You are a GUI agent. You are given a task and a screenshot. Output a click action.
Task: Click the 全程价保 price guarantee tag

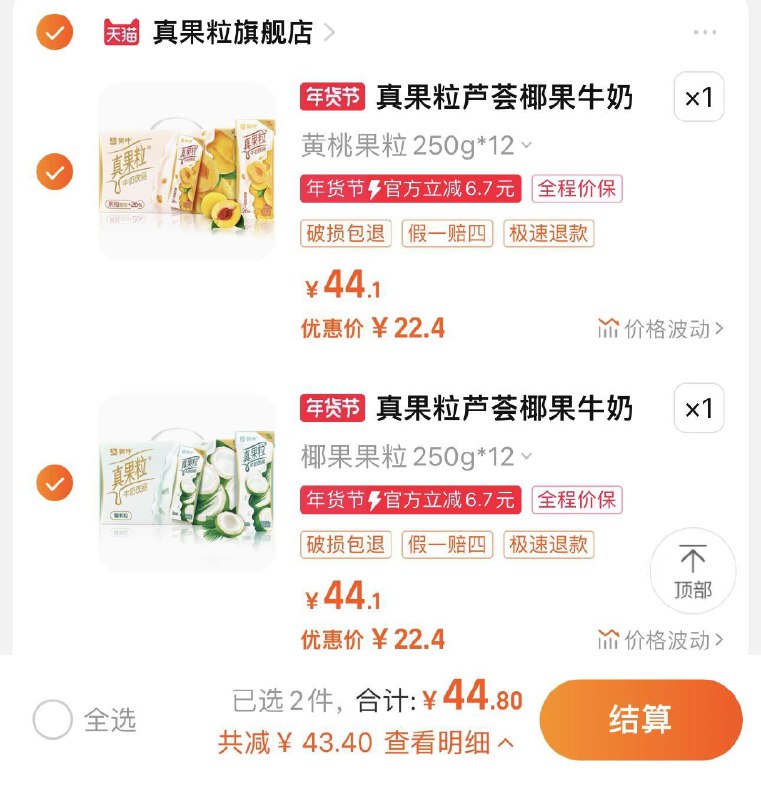pos(579,189)
